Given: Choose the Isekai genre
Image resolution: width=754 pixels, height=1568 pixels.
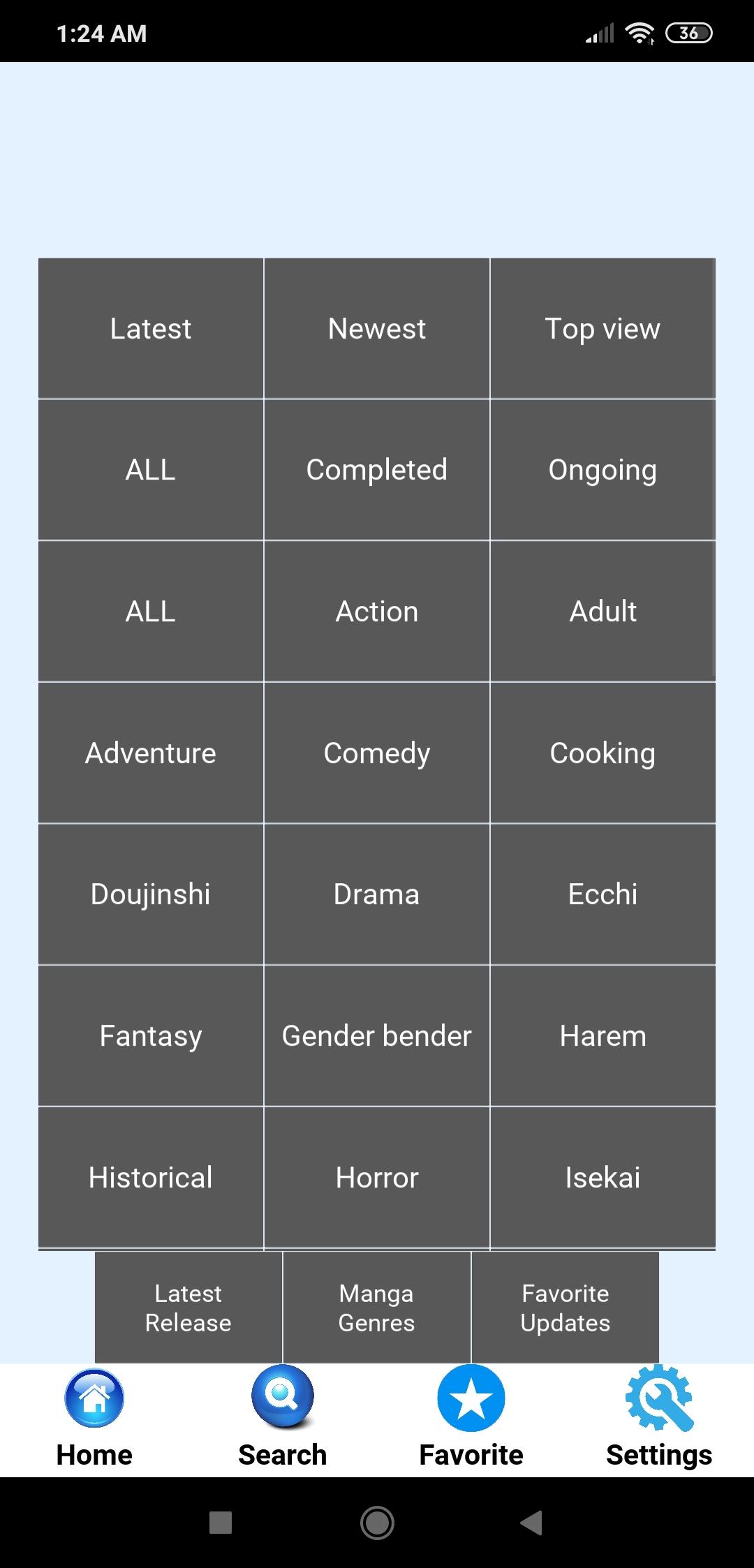Looking at the screenshot, I should click(x=603, y=1178).
